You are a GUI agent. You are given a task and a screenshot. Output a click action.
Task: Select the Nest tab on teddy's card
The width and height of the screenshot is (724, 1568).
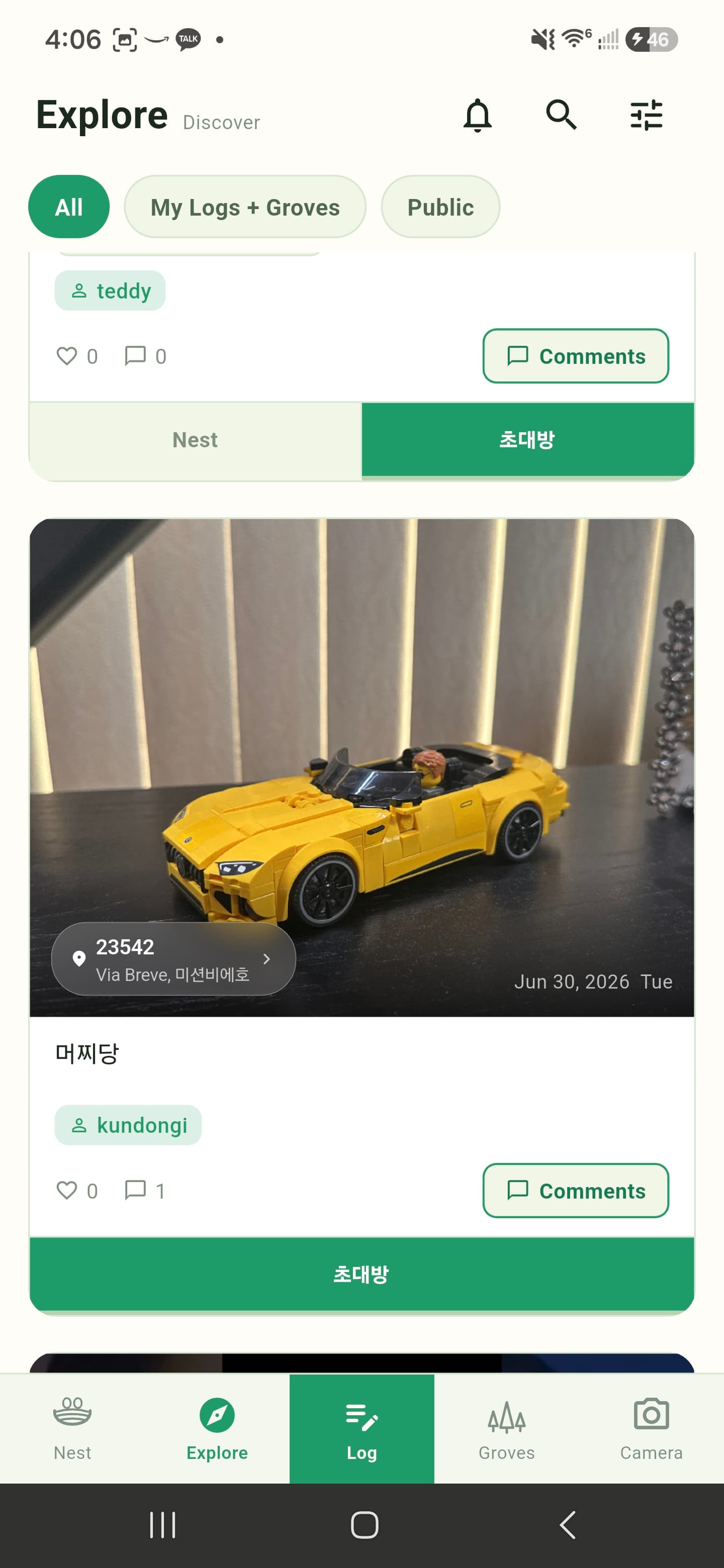click(x=195, y=439)
